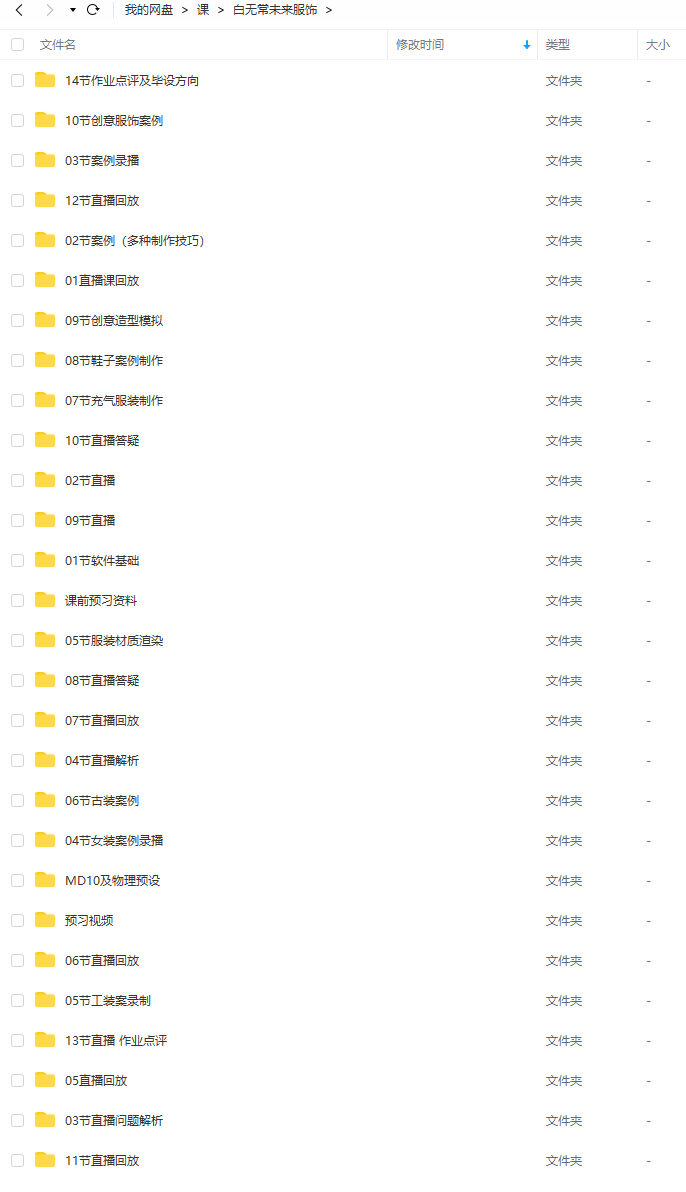Refresh the file list
The image size is (686, 1192).
(x=93, y=10)
